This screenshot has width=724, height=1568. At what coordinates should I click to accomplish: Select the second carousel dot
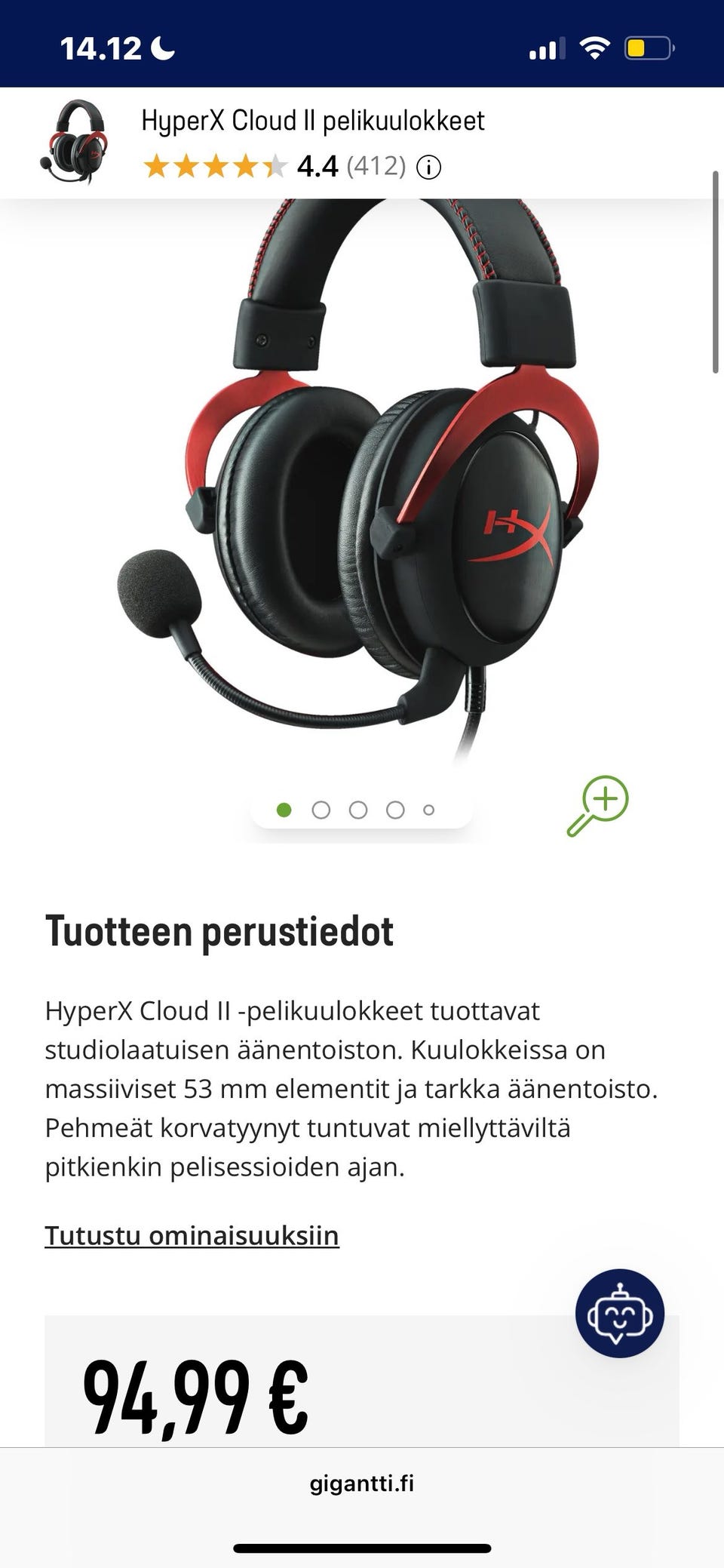tap(321, 808)
